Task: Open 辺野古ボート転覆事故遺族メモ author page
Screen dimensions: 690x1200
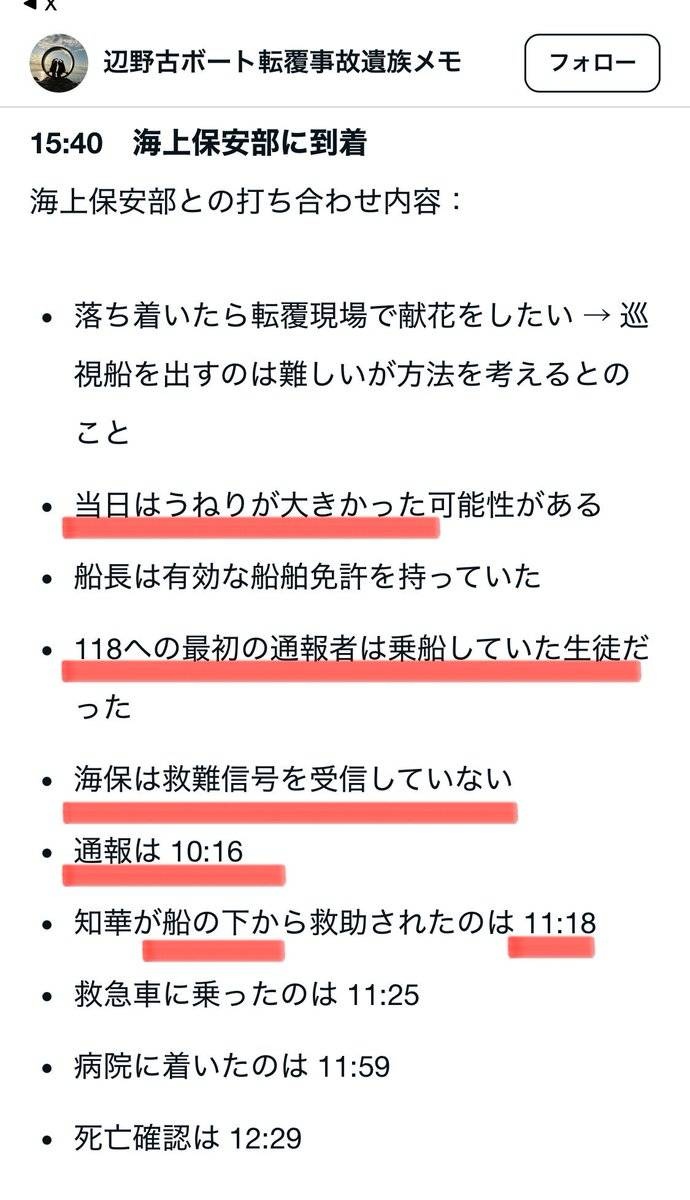Action: [283, 62]
